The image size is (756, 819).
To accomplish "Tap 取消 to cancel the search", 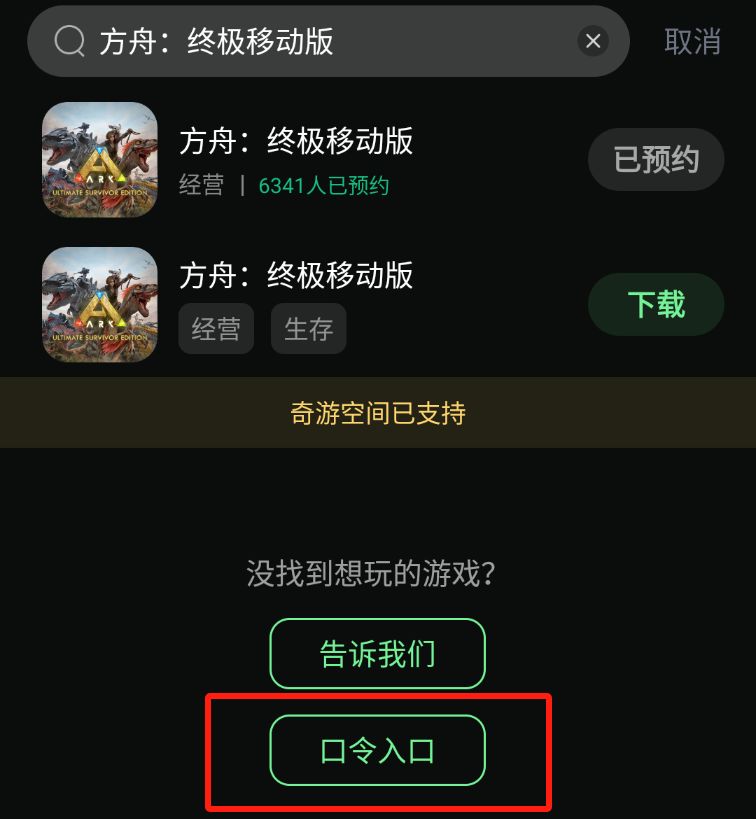I will pyautogui.click(x=694, y=41).
